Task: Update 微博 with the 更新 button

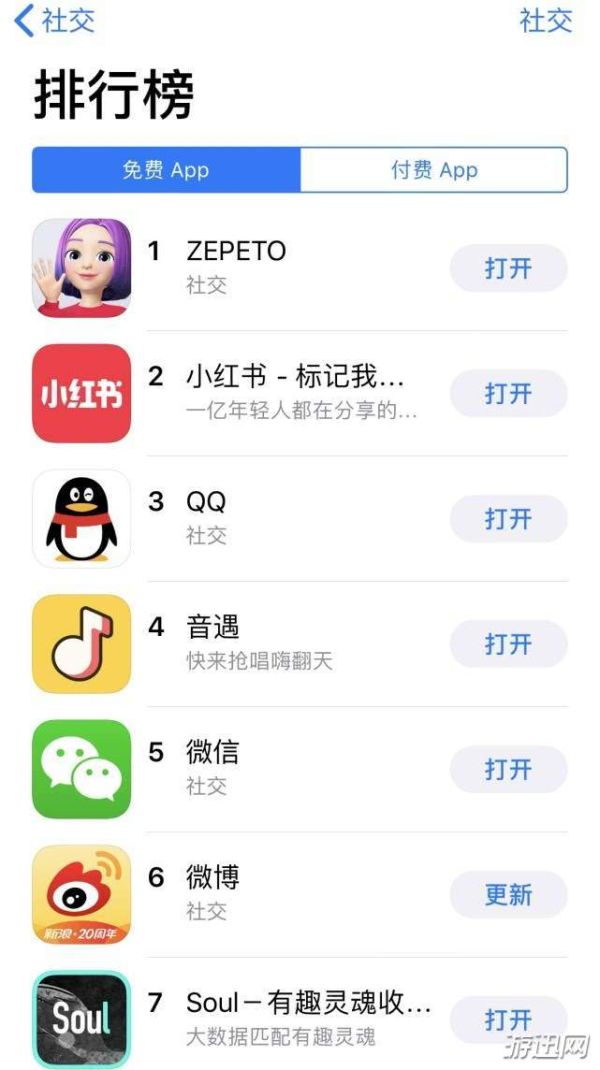Action: pyautogui.click(x=508, y=894)
